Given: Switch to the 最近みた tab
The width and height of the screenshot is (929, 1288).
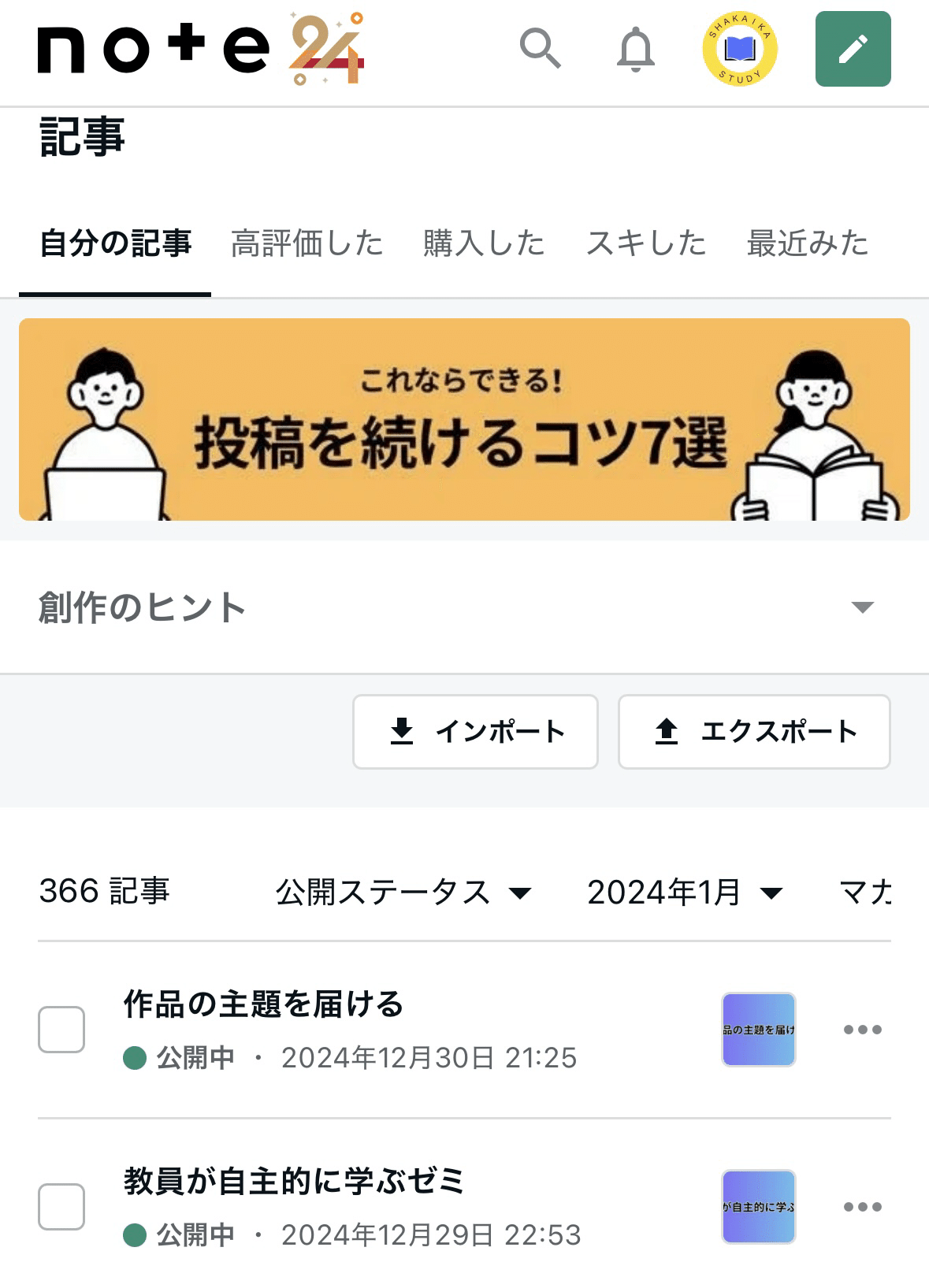Looking at the screenshot, I should [805, 243].
